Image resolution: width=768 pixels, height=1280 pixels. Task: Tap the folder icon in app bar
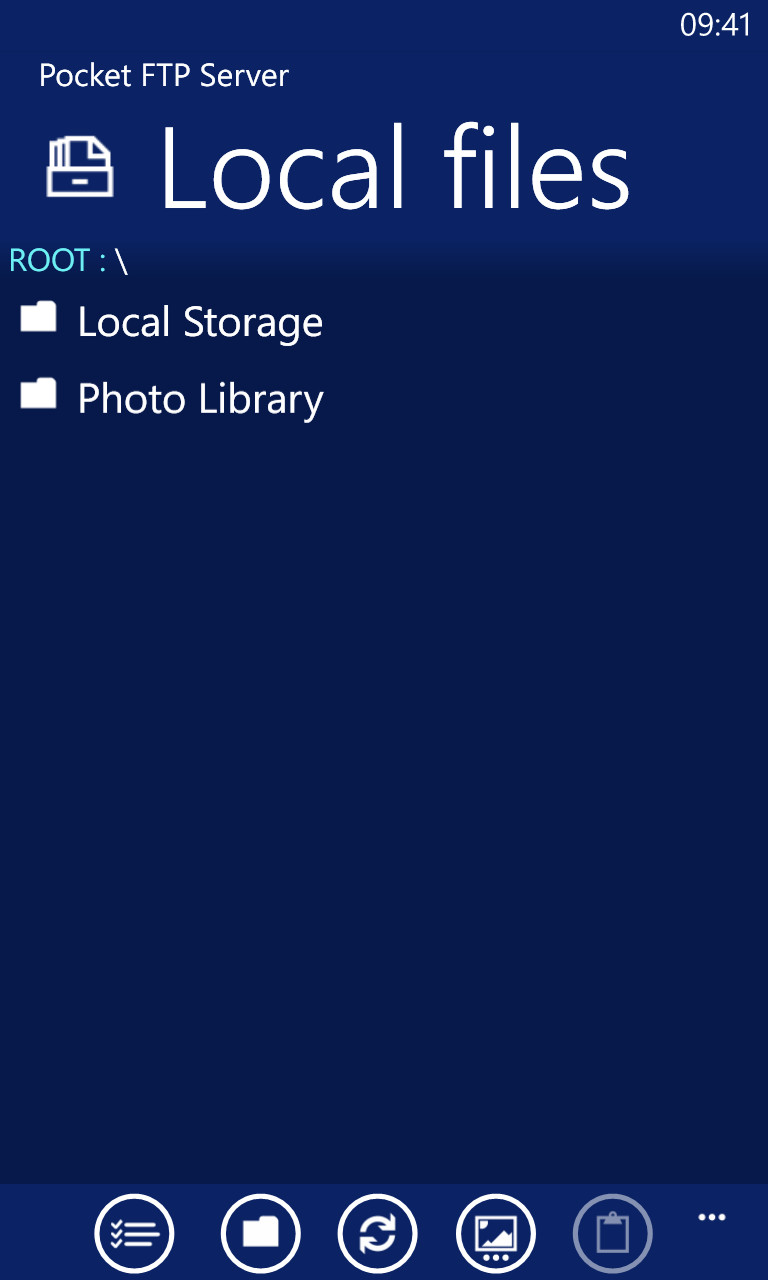point(261,1234)
